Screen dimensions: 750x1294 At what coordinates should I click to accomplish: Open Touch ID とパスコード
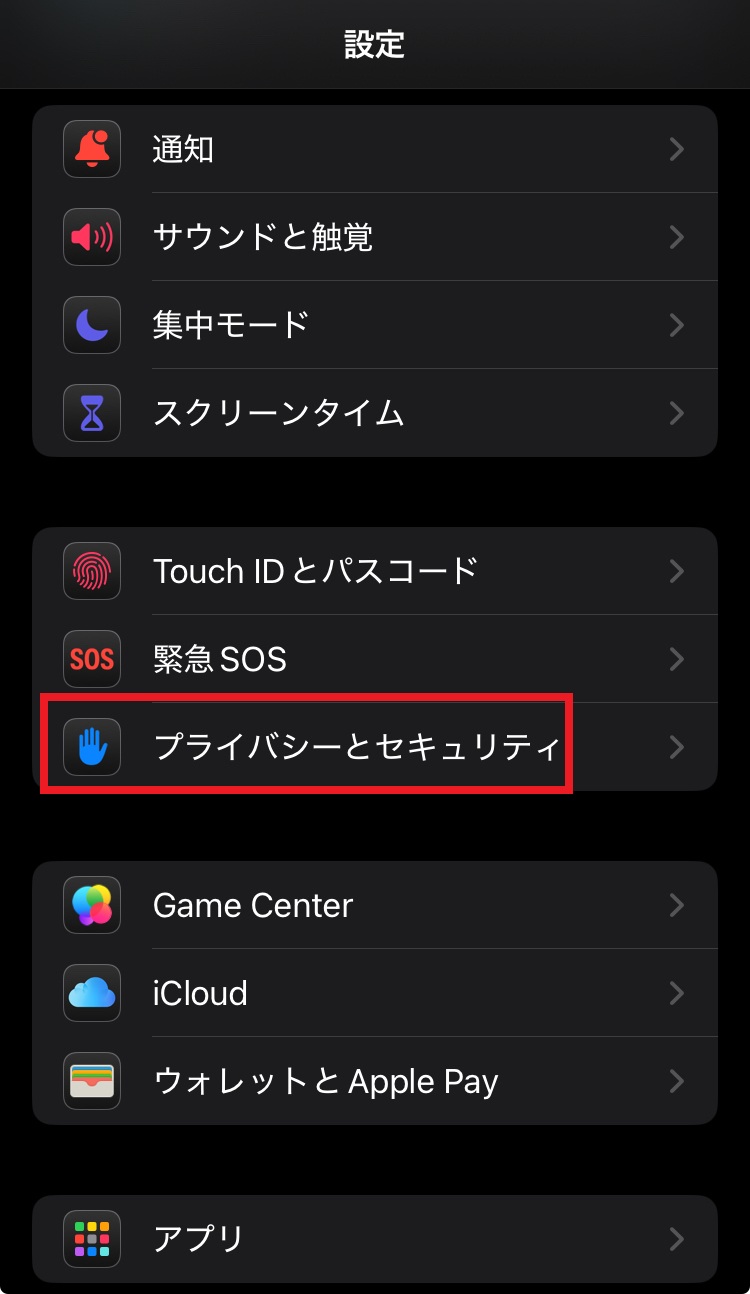(x=374, y=571)
